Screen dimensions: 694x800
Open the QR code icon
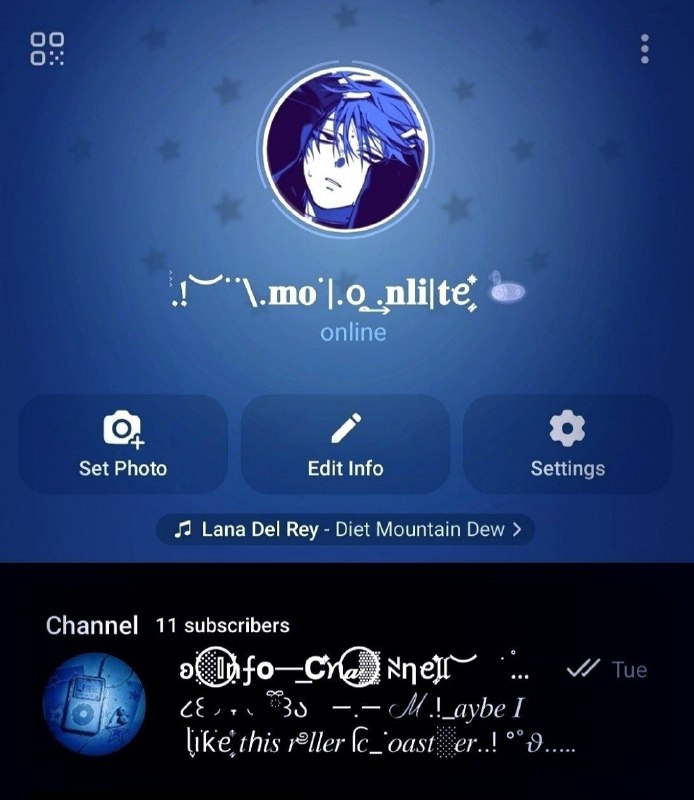pos(47,49)
